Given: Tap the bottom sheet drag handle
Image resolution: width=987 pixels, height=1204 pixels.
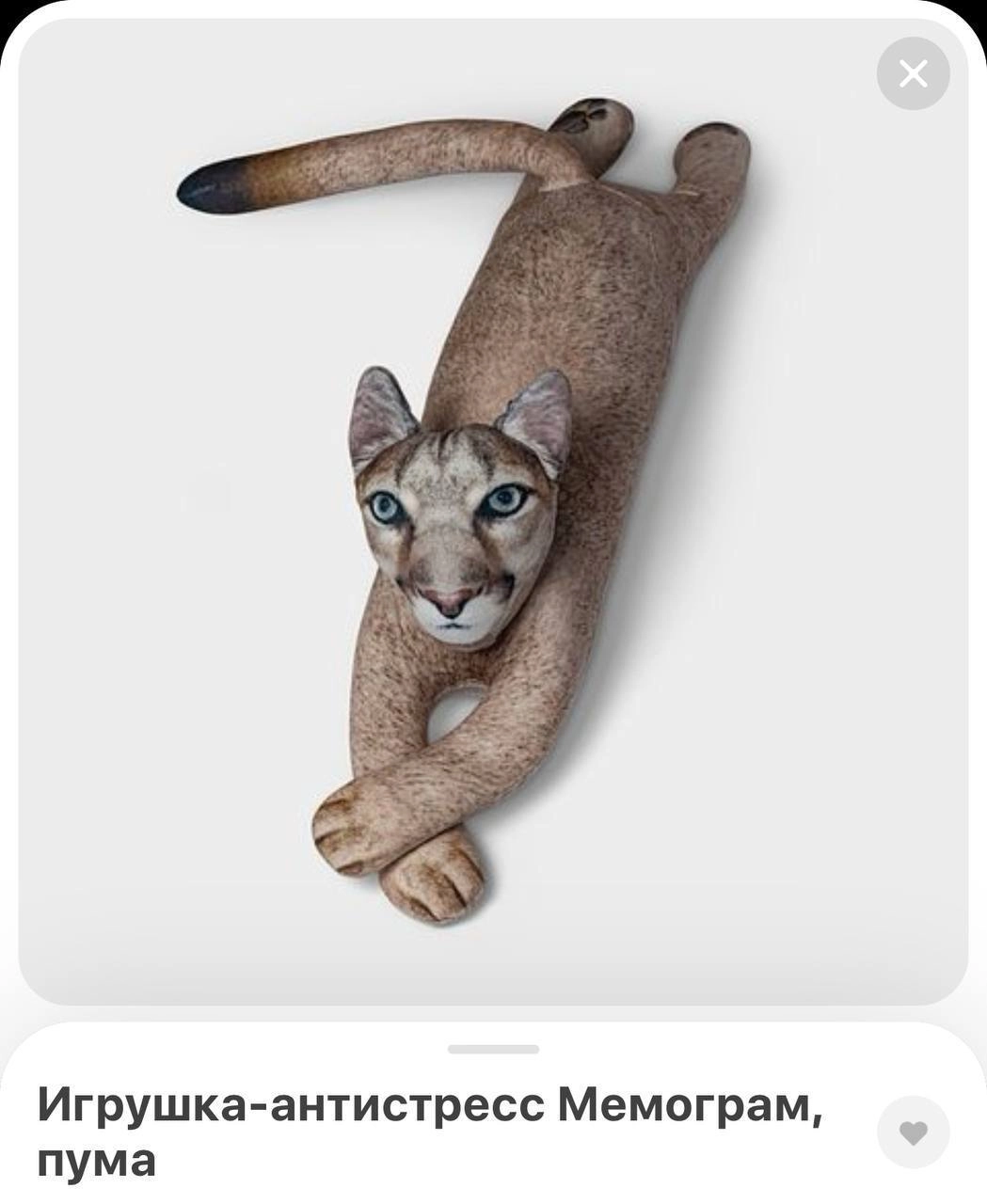Looking at the screenshot, I should click(x=493, y=1049).
